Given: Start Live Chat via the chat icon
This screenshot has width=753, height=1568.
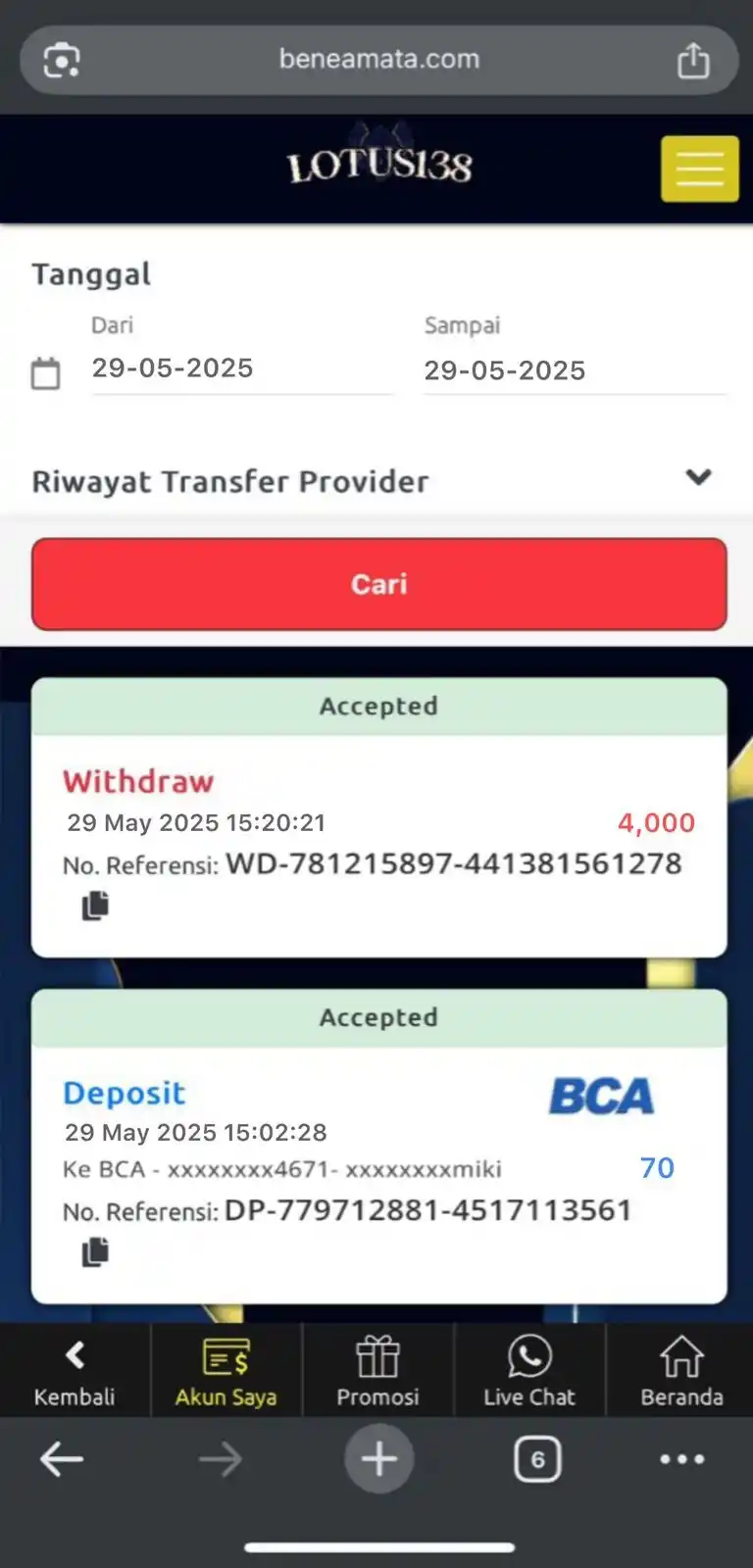Looking at the screenshot, I should click(529, 1369).
